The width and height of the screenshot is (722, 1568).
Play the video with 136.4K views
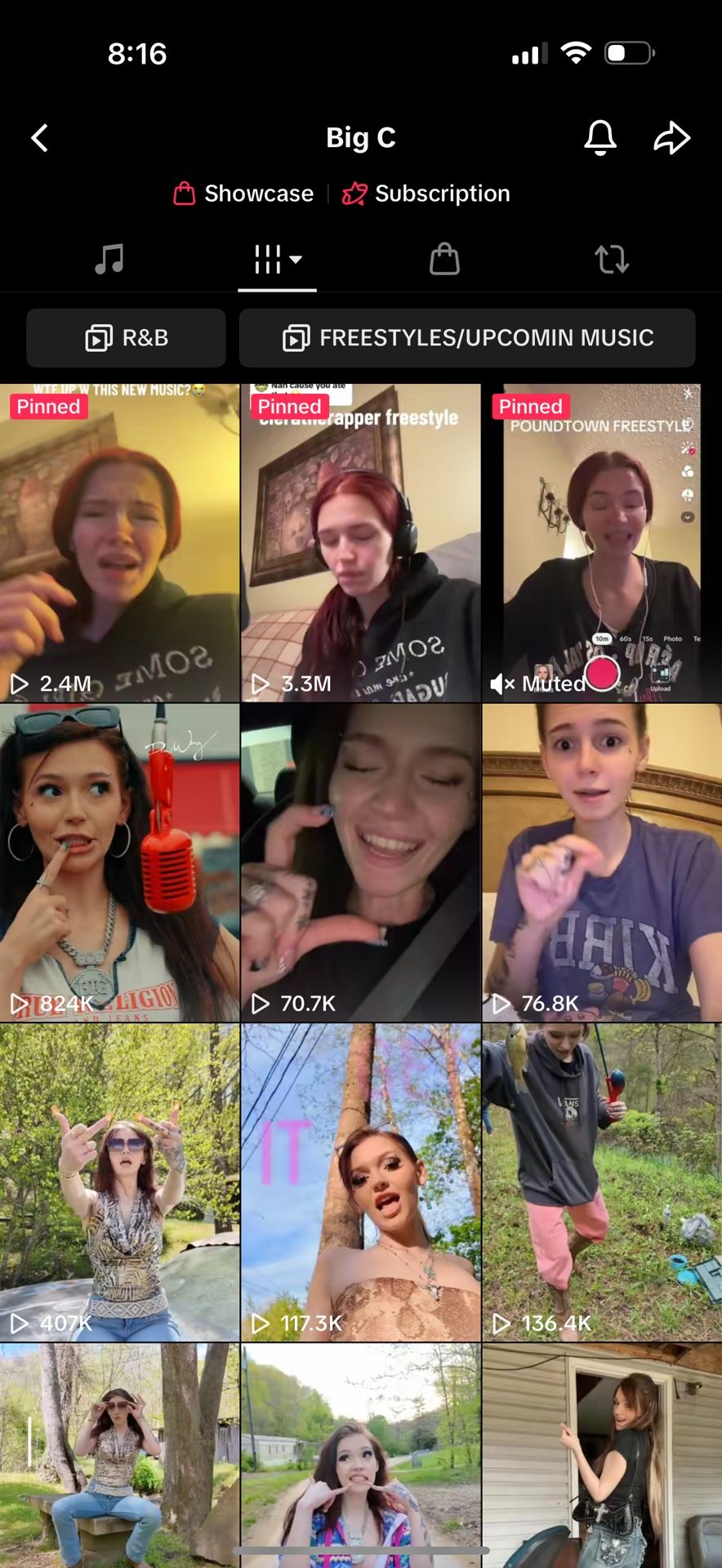tap(602, 1182)
